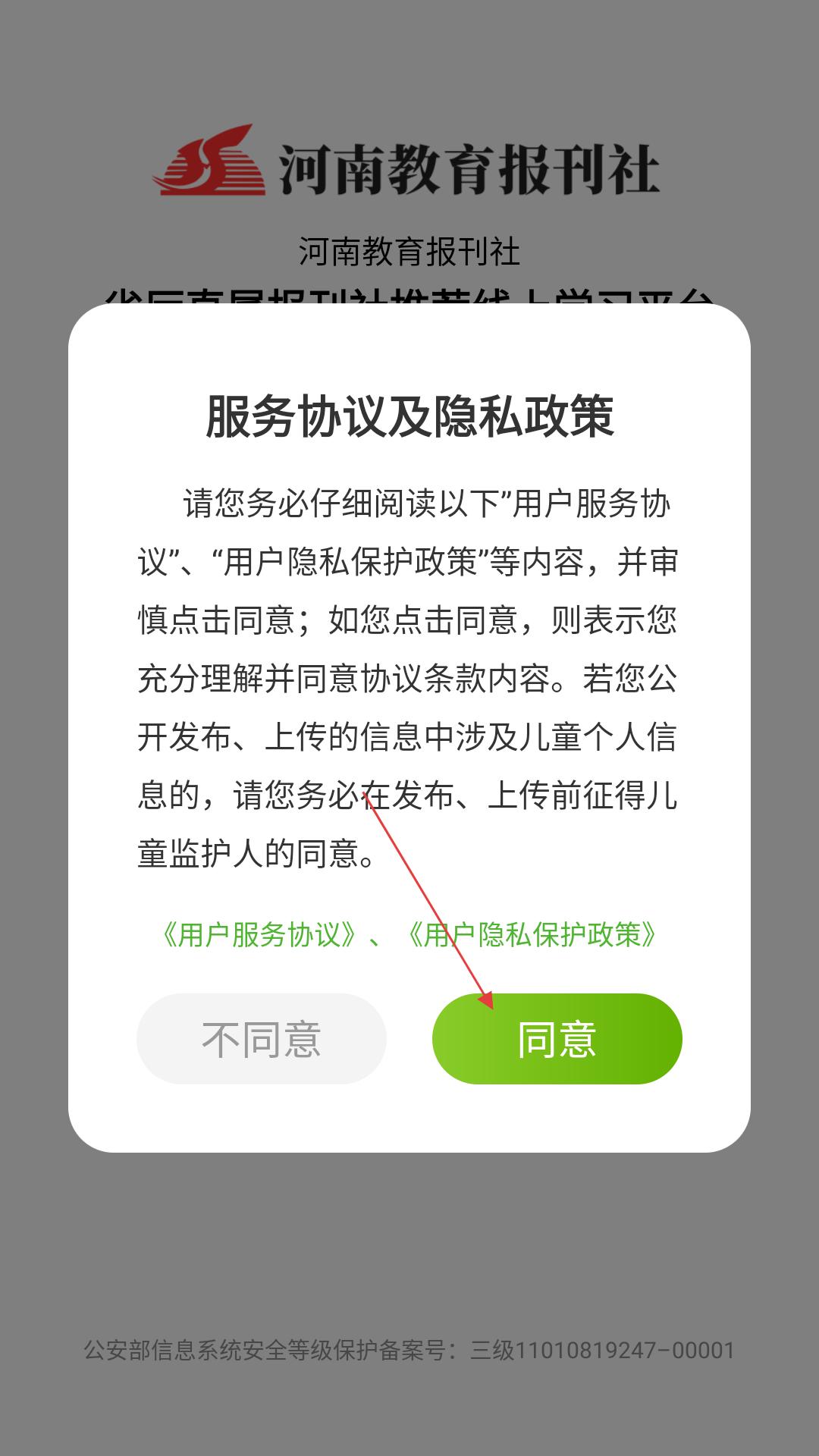Decline with the 不同意 button
This screenshot has width=819, height=1456.
261,1038
